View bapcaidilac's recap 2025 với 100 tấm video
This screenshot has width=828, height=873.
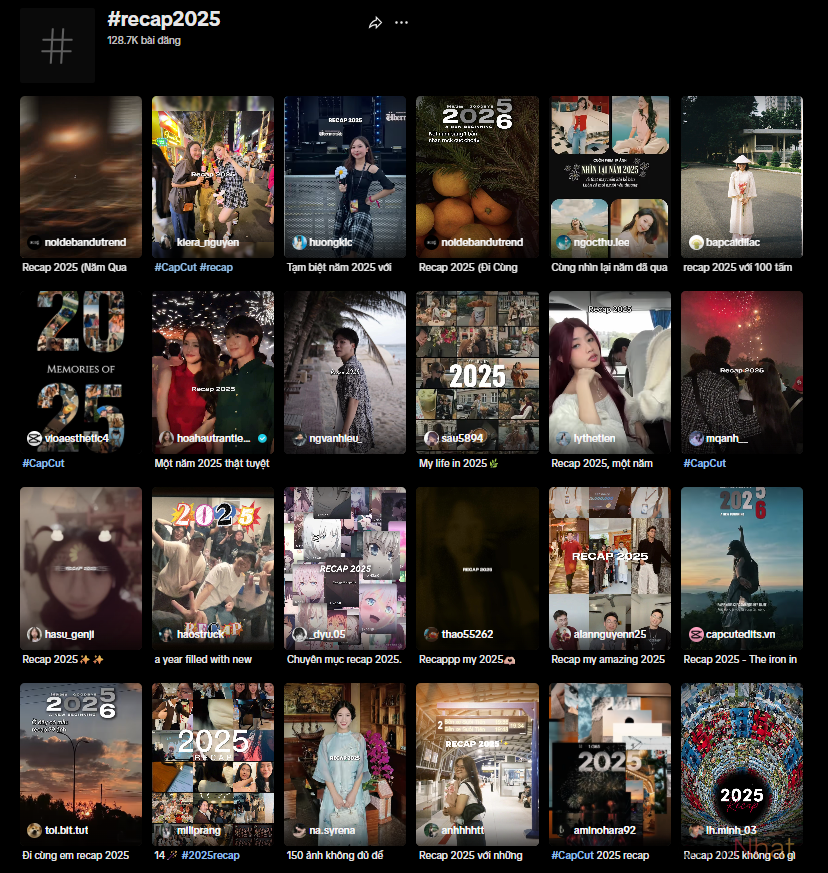coord(741,175)
